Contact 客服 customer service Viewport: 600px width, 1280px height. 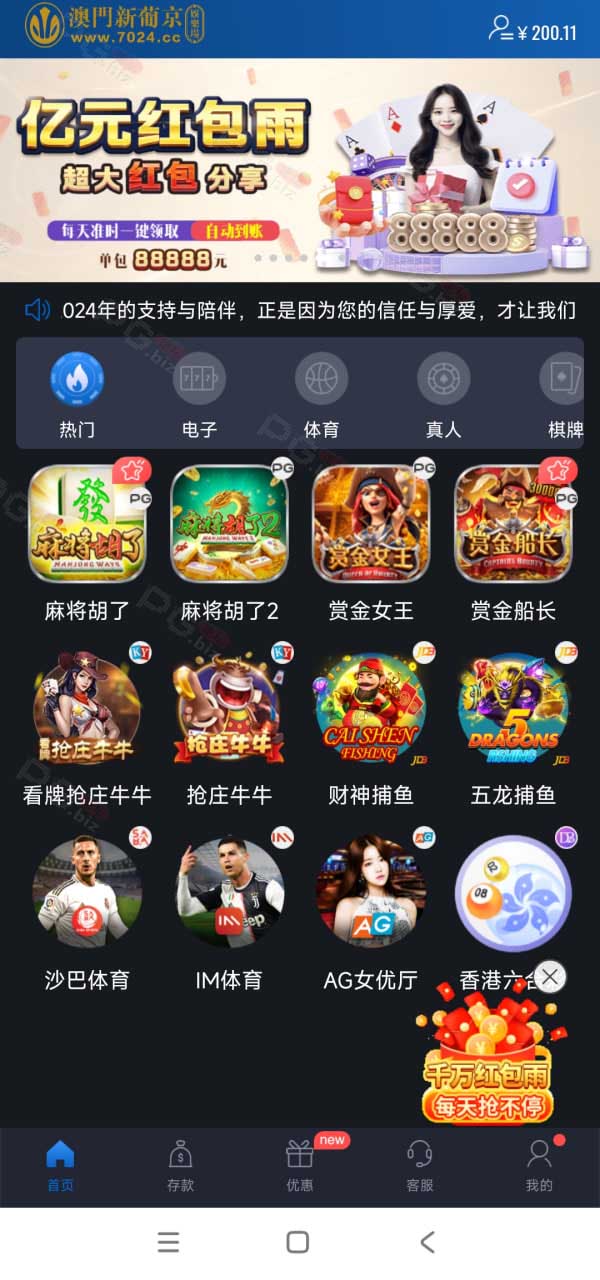[420, 1166]
